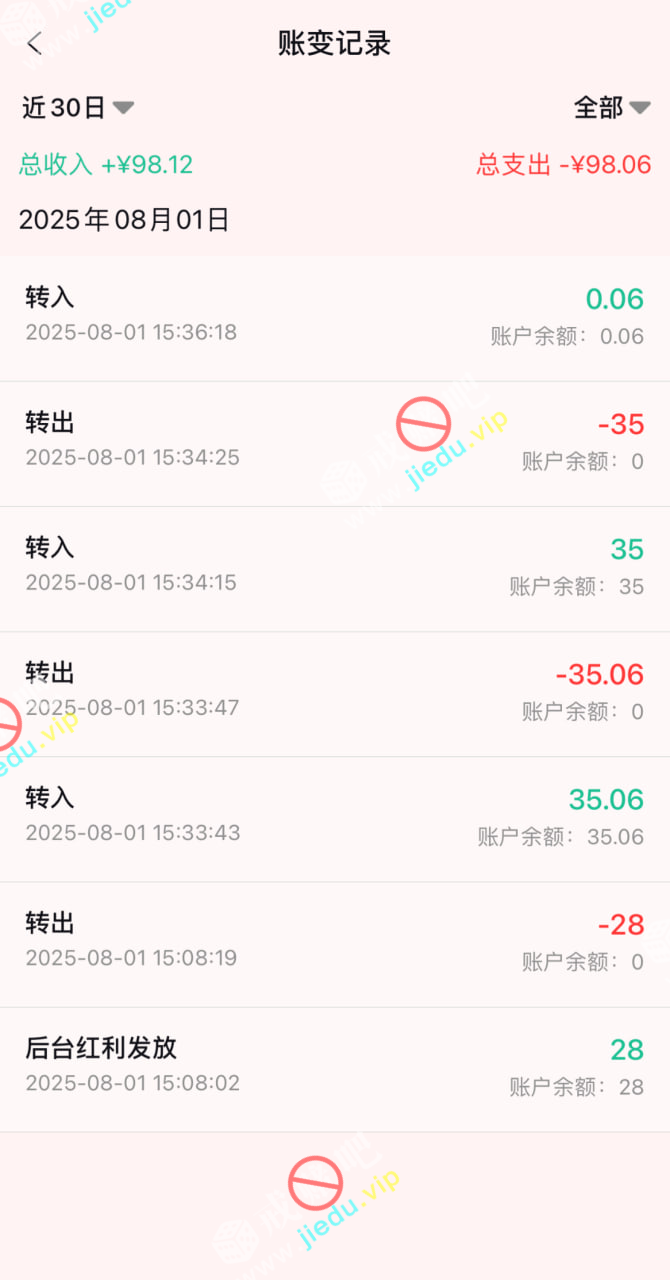Open the 近30日 date range dropdown
The width and height of the screenshot is (670, 1280).
tap(78, 108)
